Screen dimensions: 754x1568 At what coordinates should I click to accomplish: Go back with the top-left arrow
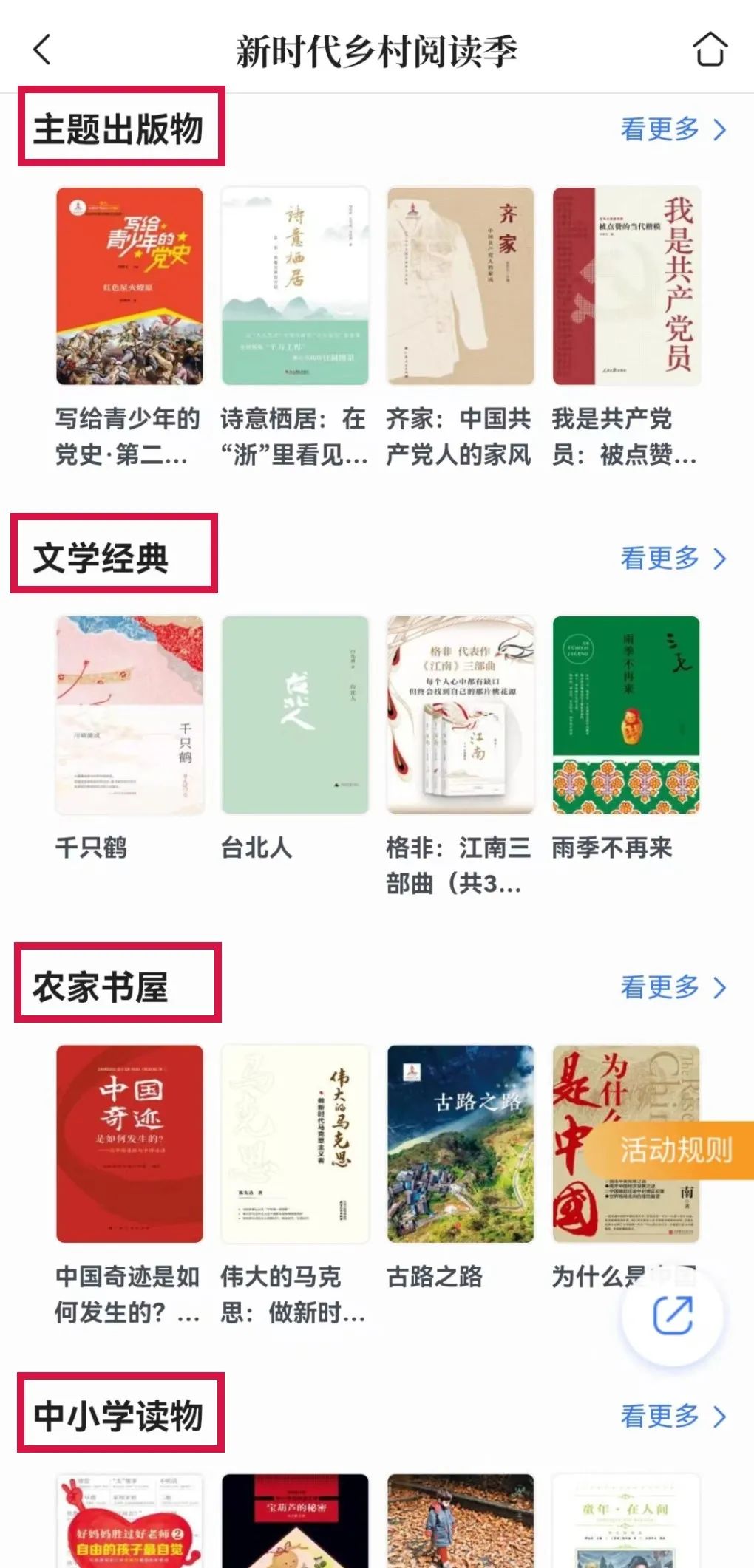pos(43,50)
